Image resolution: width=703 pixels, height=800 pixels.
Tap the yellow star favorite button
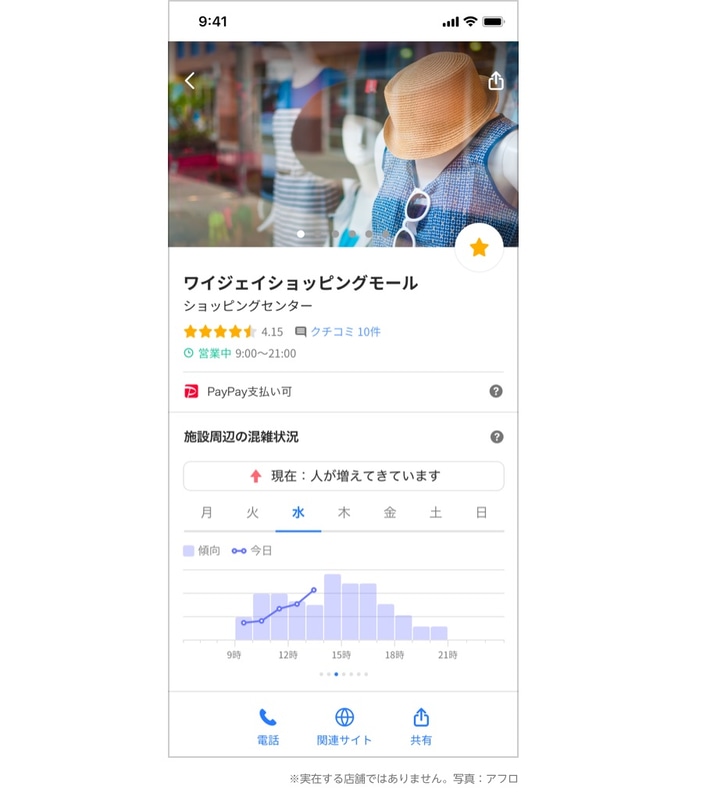(x=479, y=247)
